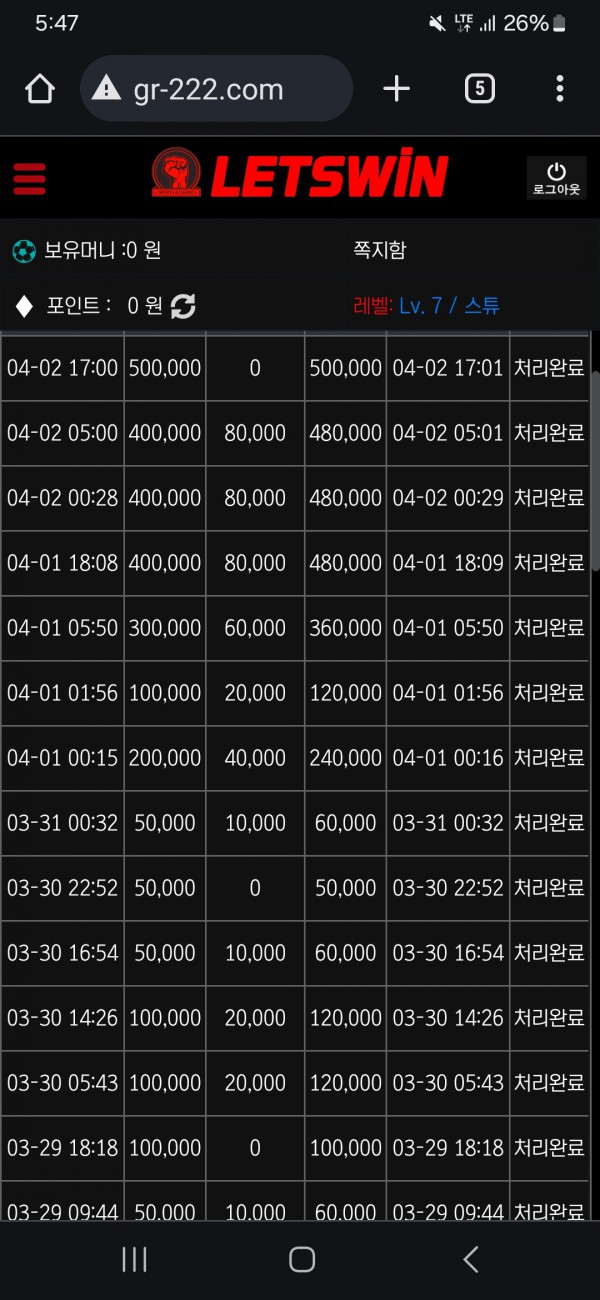
Task: Open the red hamburger site menu
Action: [30, 178]
